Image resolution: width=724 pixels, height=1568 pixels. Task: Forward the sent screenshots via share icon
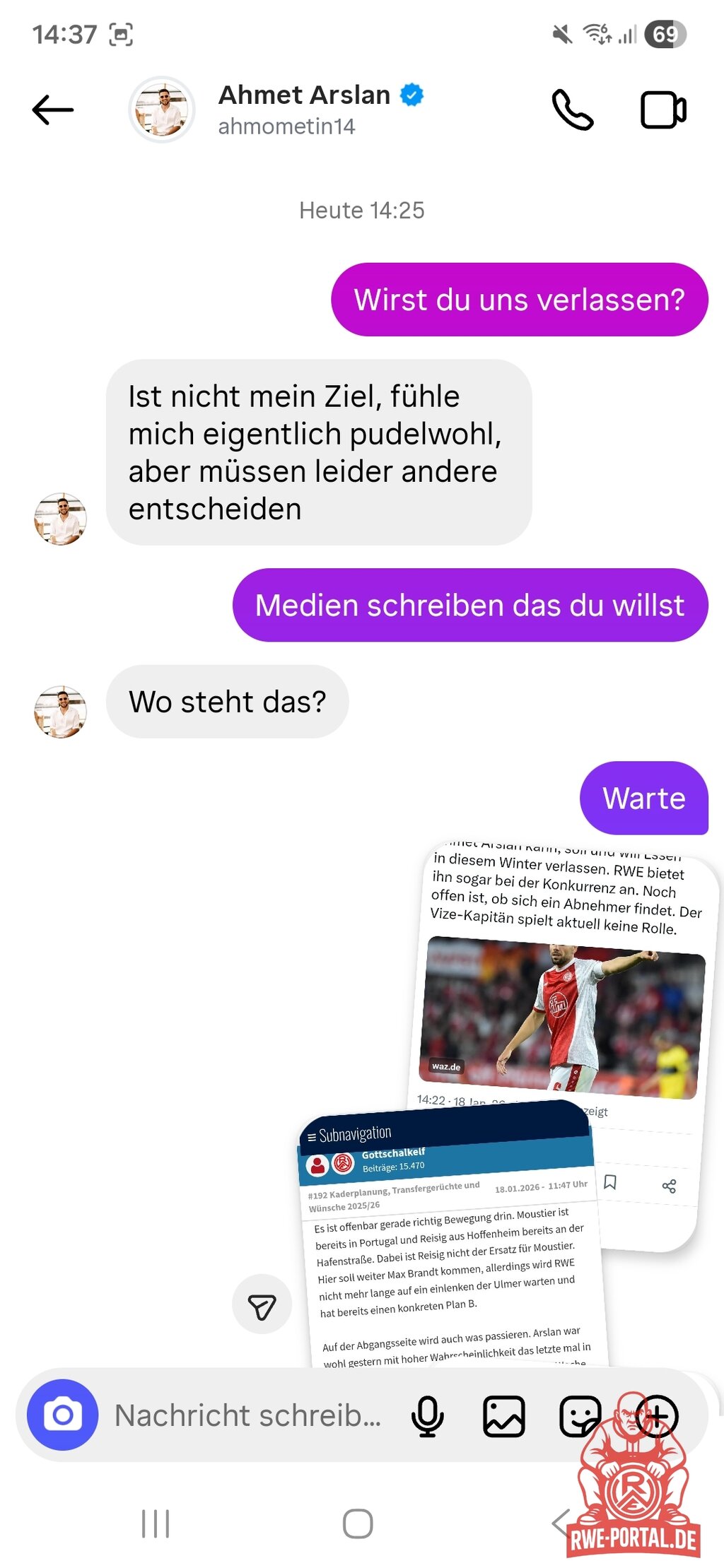pyautogui.click(x=262, y=1304)
